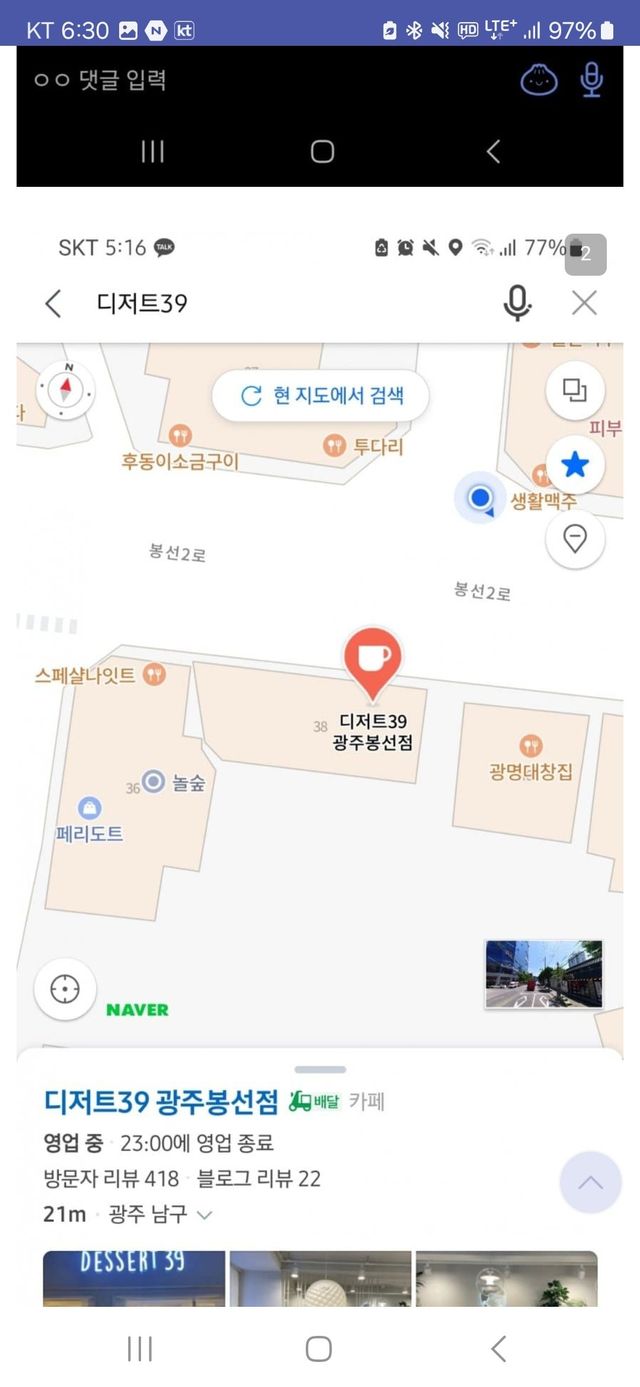Tap the scroll-to-top arrow button

590,1182
